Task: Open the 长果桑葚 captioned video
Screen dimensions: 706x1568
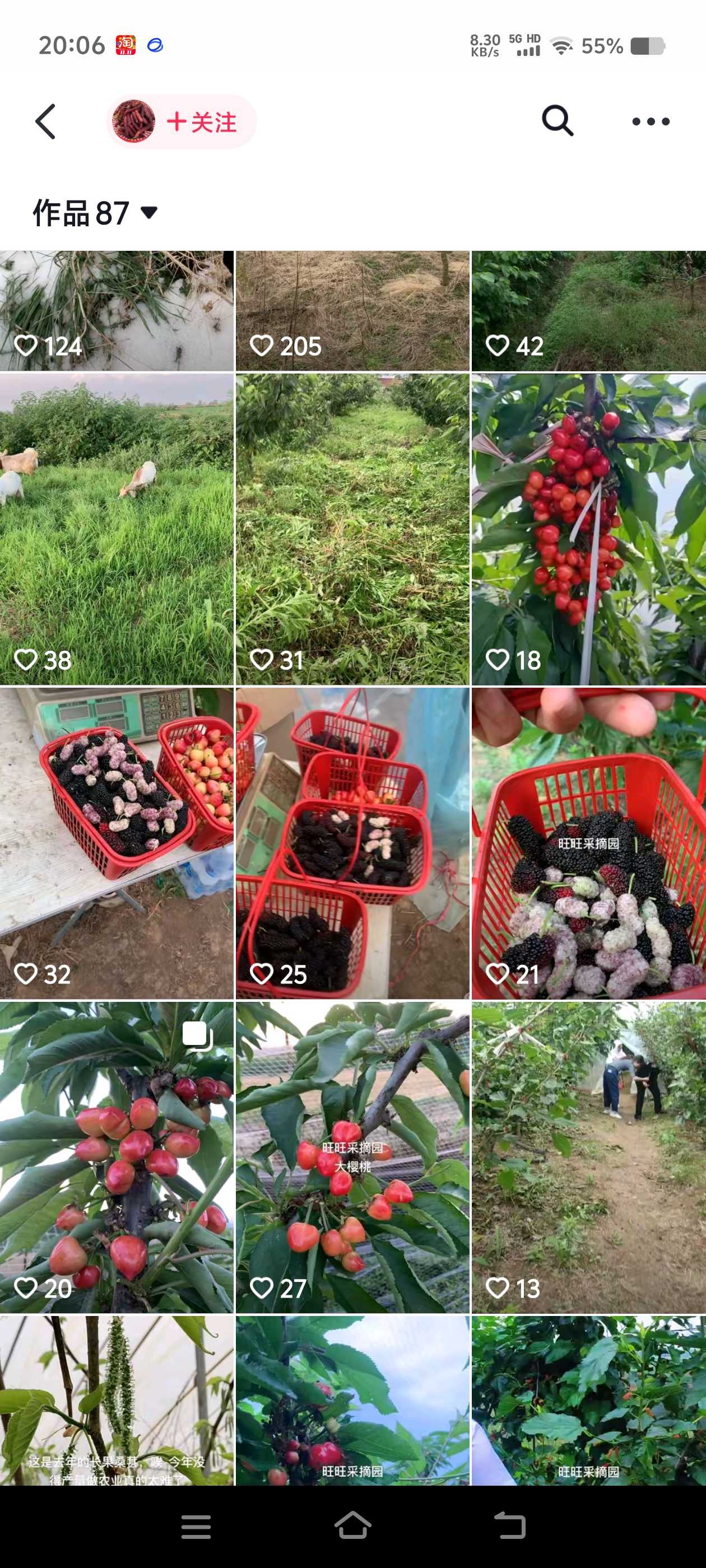Action: (117, 1401)
